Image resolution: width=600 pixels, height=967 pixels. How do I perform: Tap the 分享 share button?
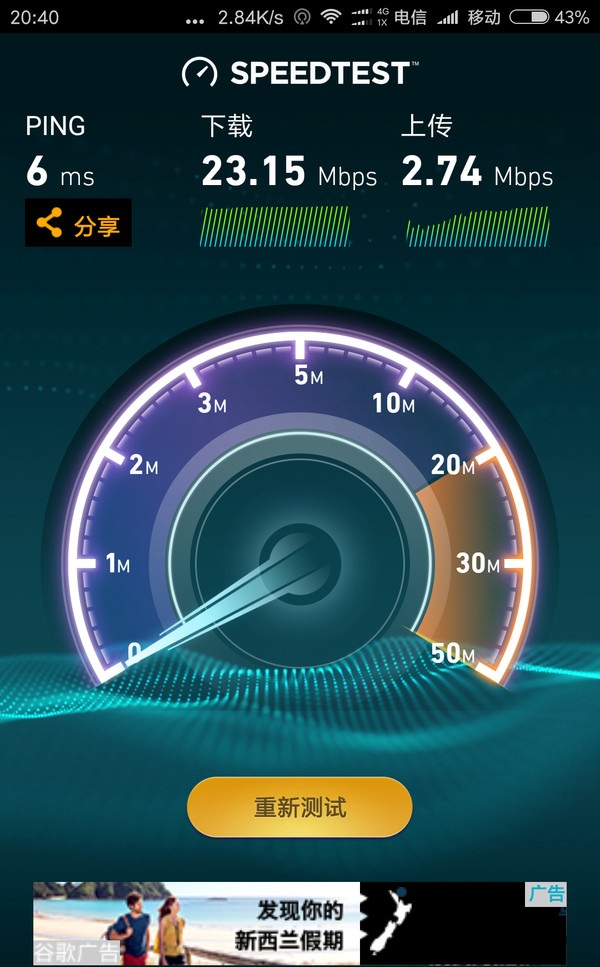click(x=78, y=224)
